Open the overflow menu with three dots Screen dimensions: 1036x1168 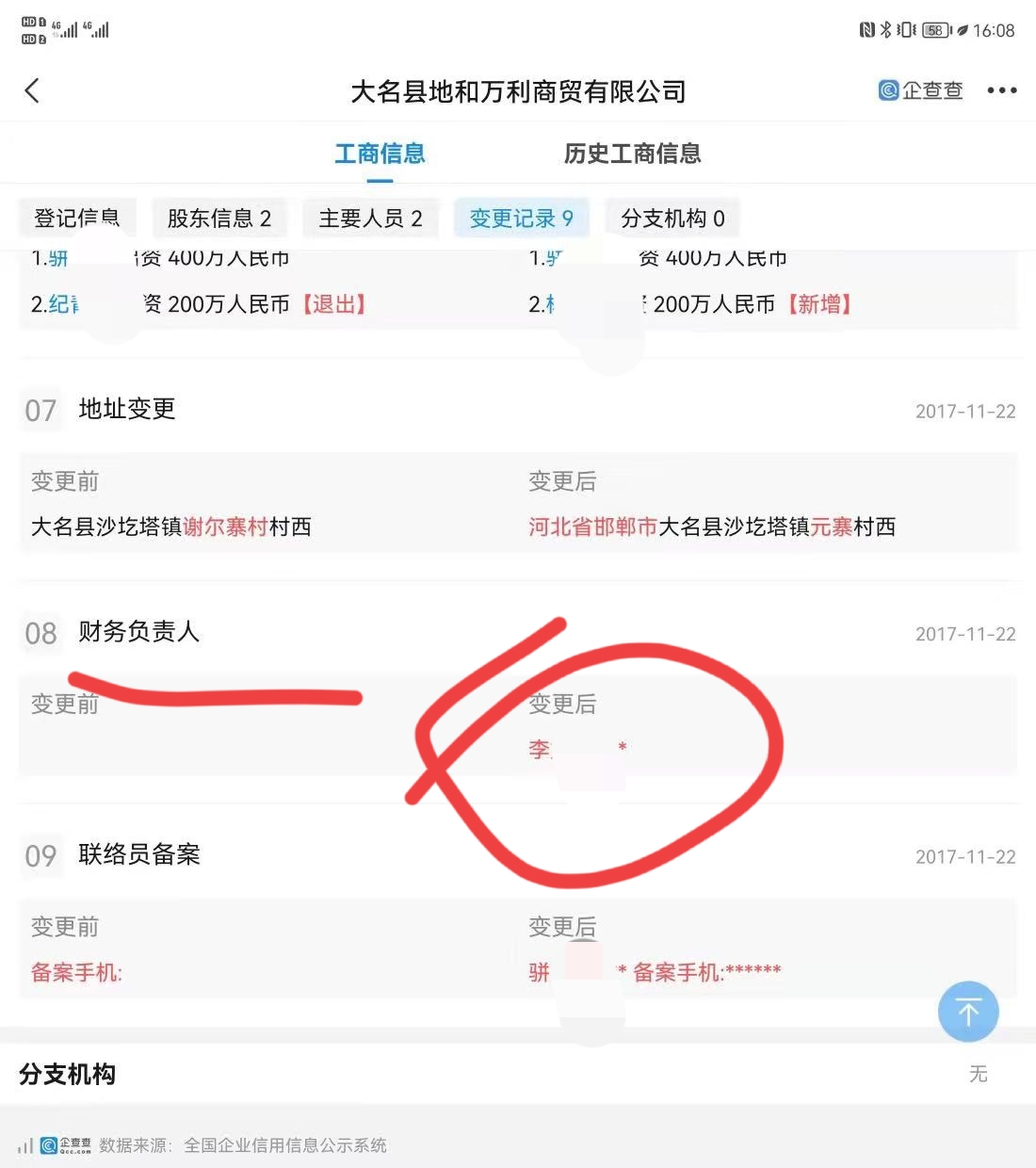pos(1001,90)
